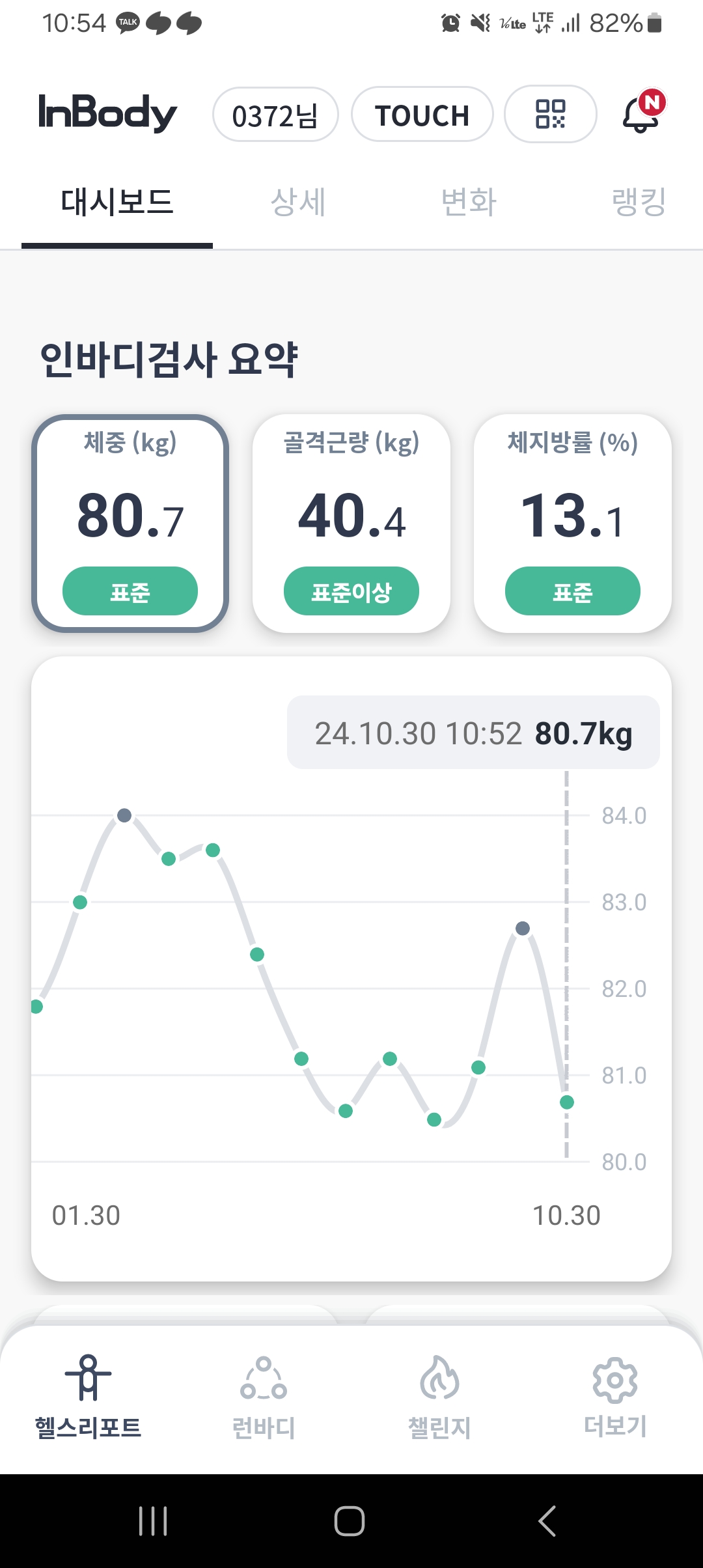This screenshot has width=703, height=1568.
Task: Open the QR code scanner button
Action: tap(551, 114)
